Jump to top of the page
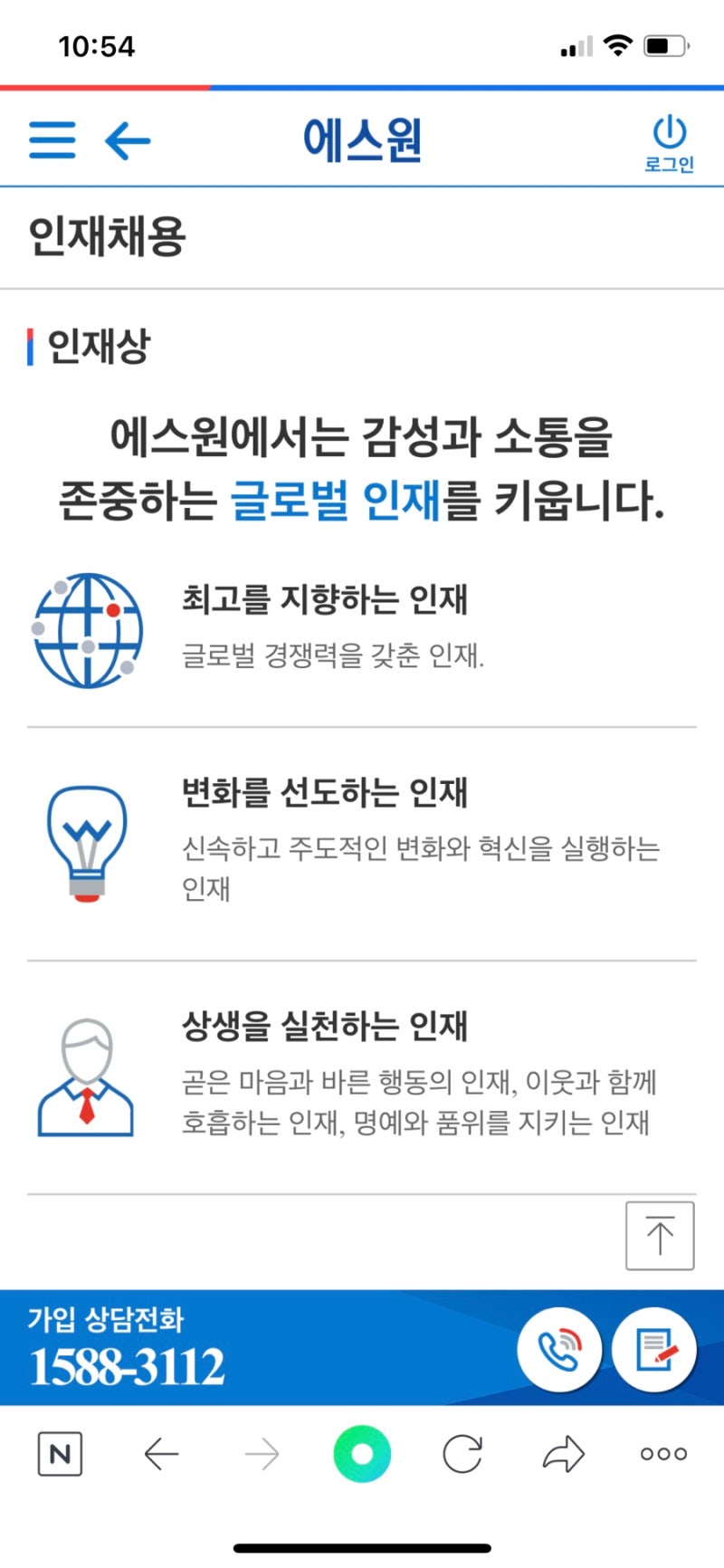Image resolution: width=724 pixels, height=1568 pixels. click(x=660, y=1236)
